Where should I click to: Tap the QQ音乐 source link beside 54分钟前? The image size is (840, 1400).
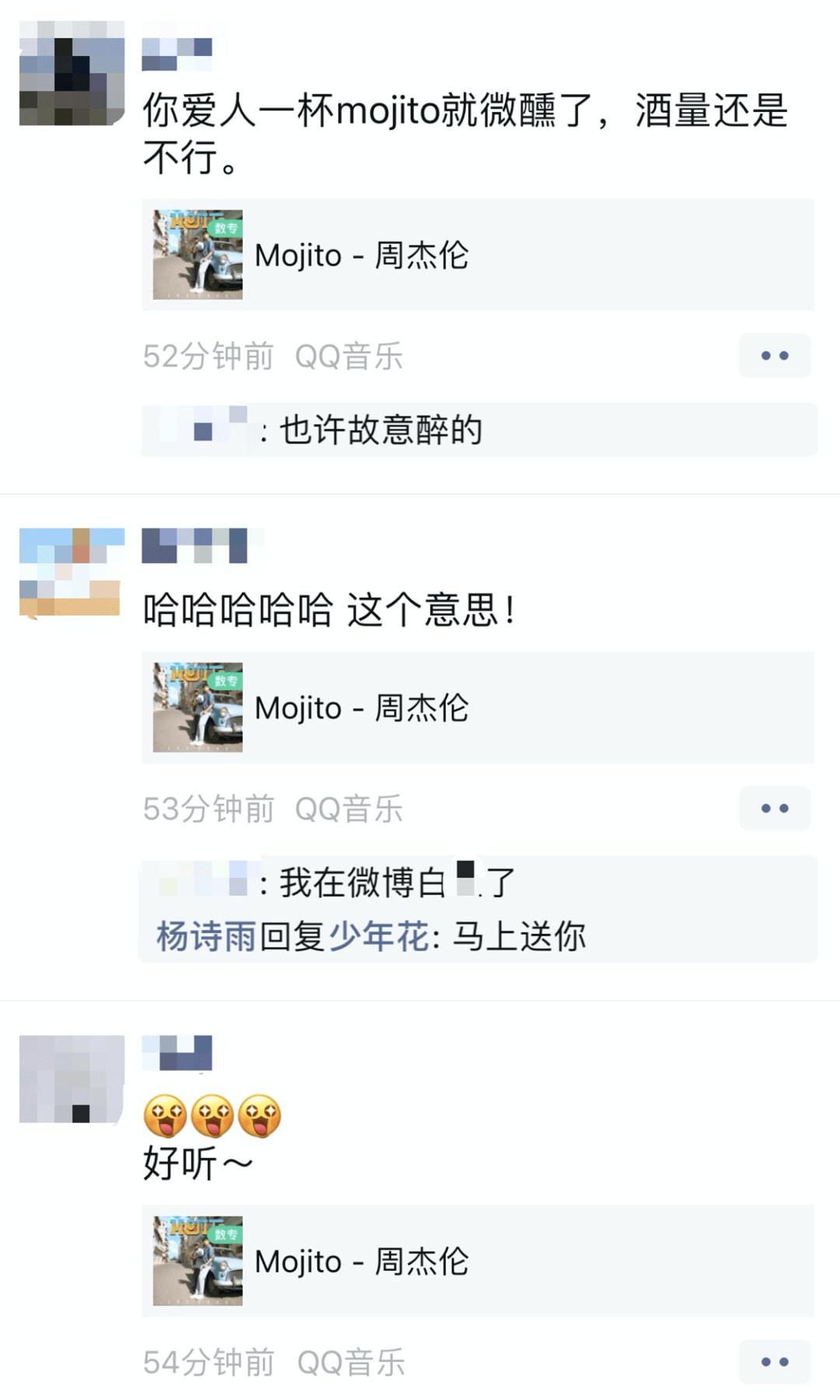coord(351,1363)
